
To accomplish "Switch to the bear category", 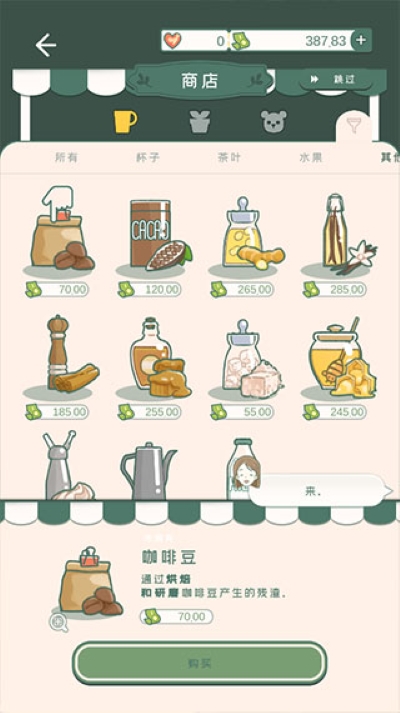I will pyautogui.click(x=274, y=121).
